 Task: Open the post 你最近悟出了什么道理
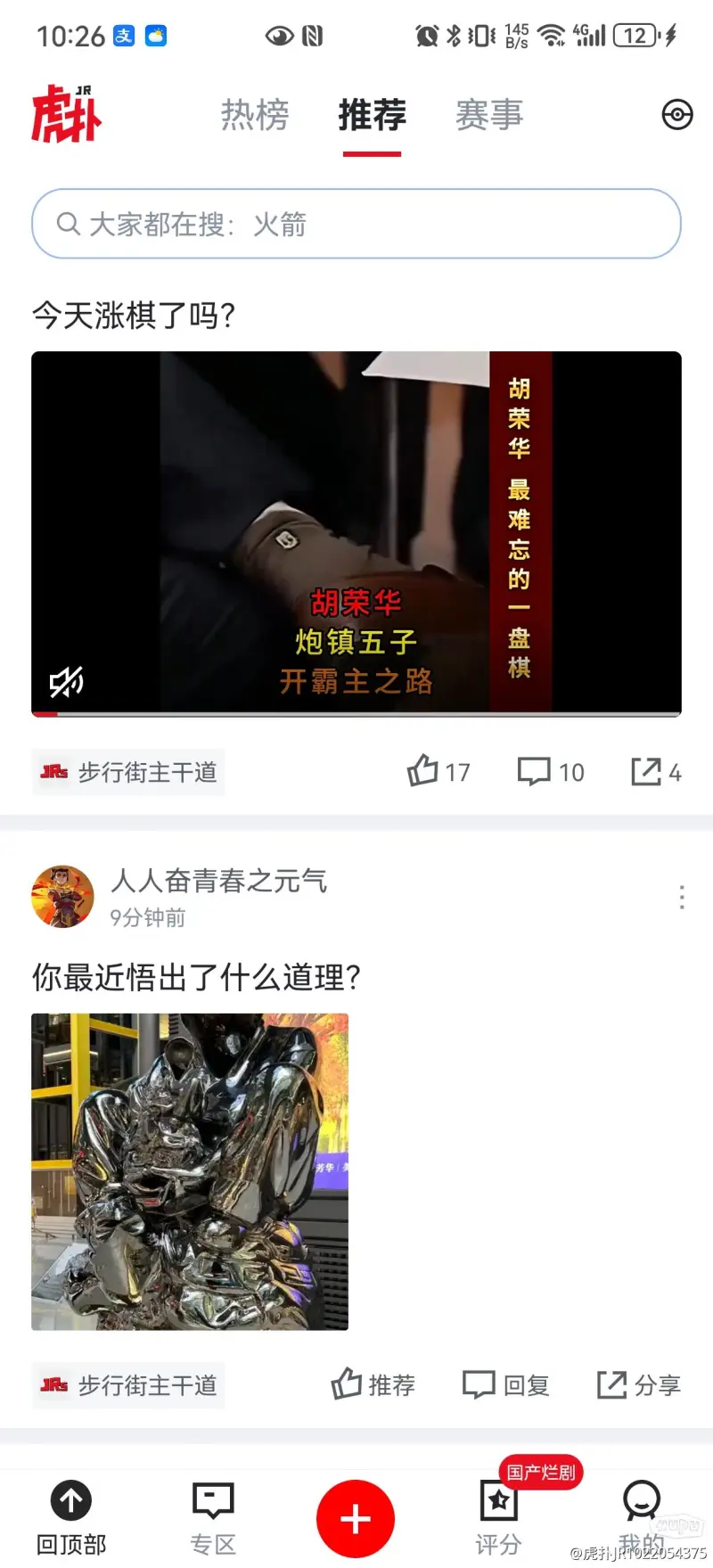(x=196, y=978)
